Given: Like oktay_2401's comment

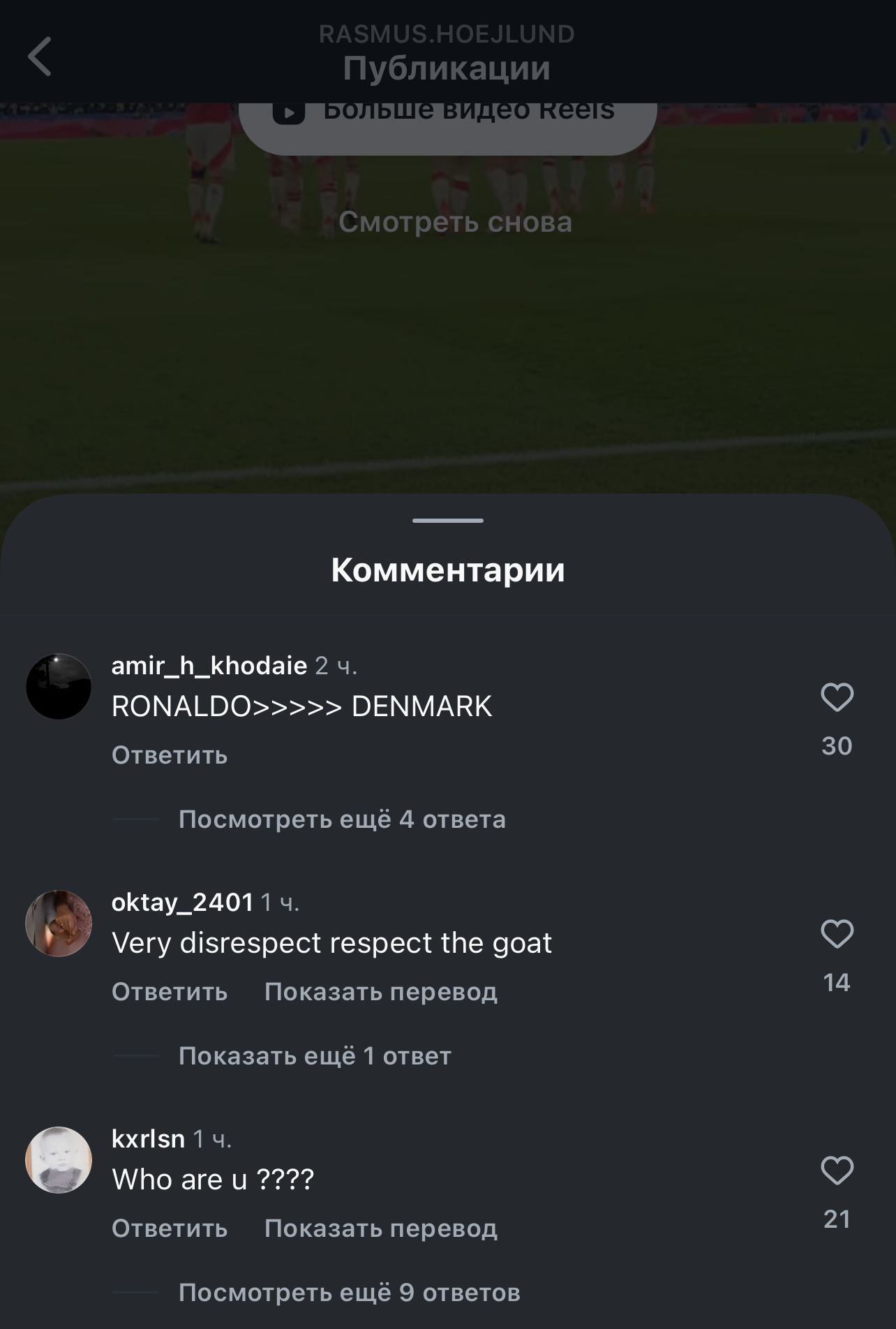Looking at the screenshot, I should (837, 934).
